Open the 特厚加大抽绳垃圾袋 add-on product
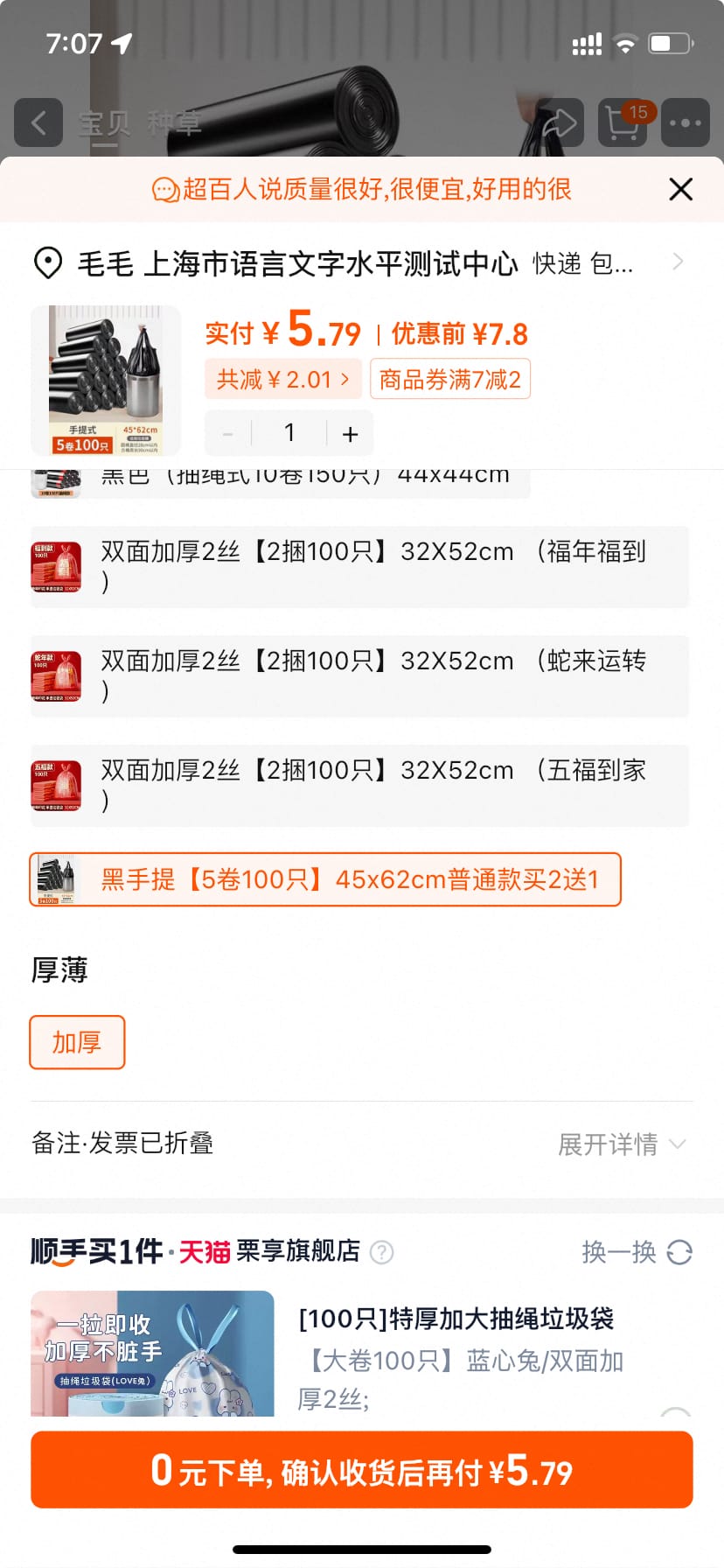Image resolution: width=724 pixels, height=1568 pixels. (455, 1319)
